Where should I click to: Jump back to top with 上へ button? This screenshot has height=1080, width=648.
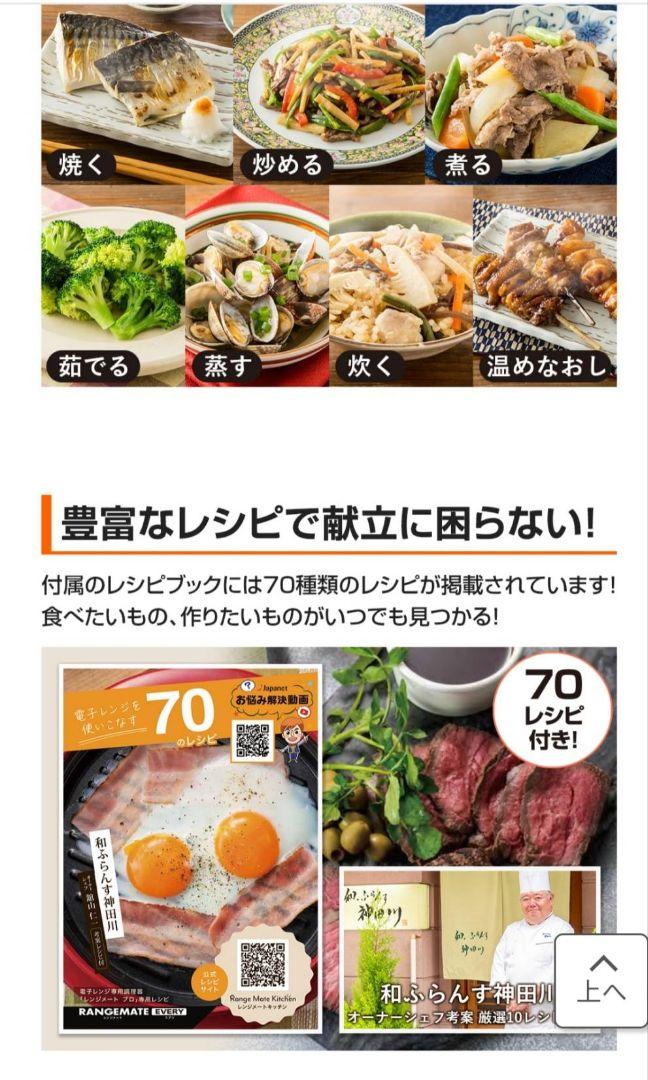tap(601, 981)
